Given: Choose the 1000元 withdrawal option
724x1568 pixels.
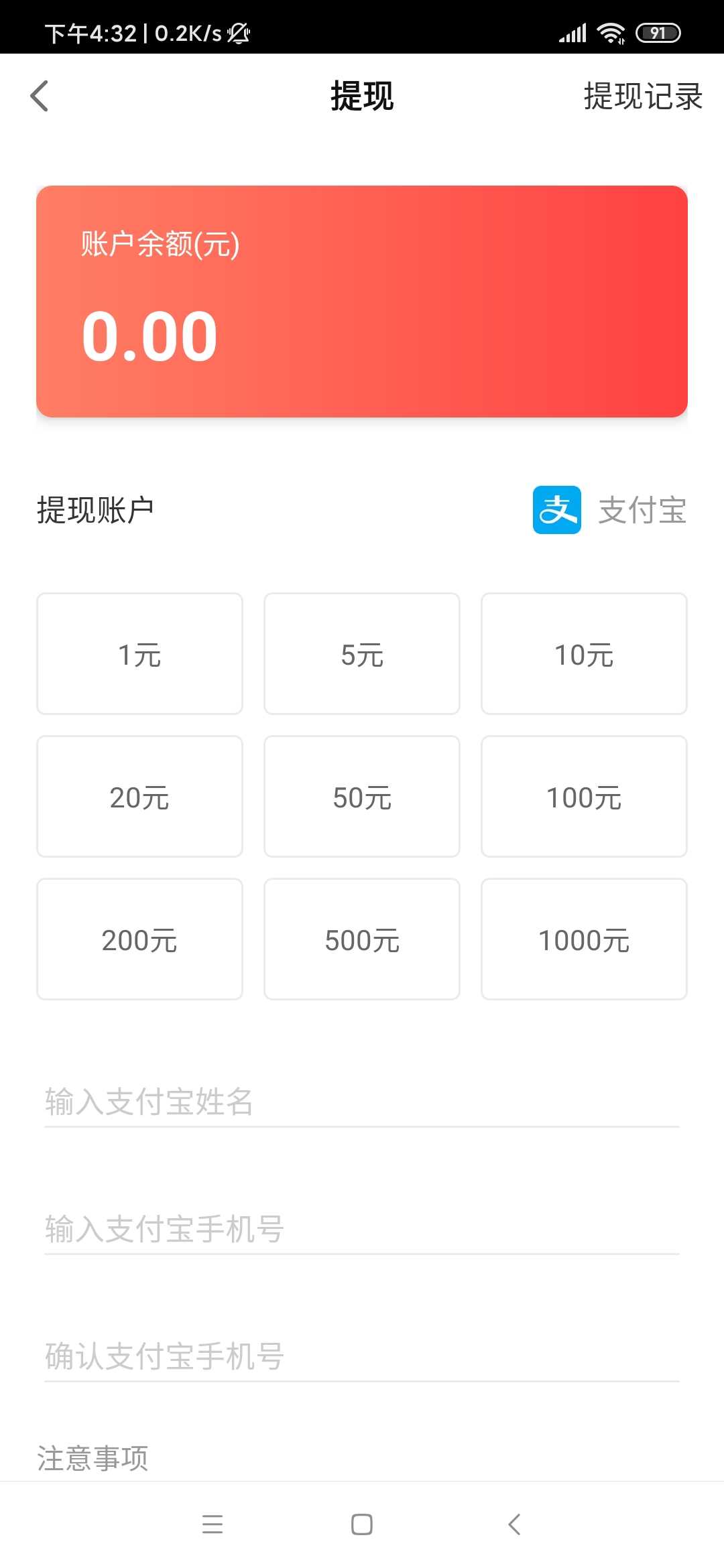Looking at the screenshot, I should pyautogui.click(x=584, y=939).
